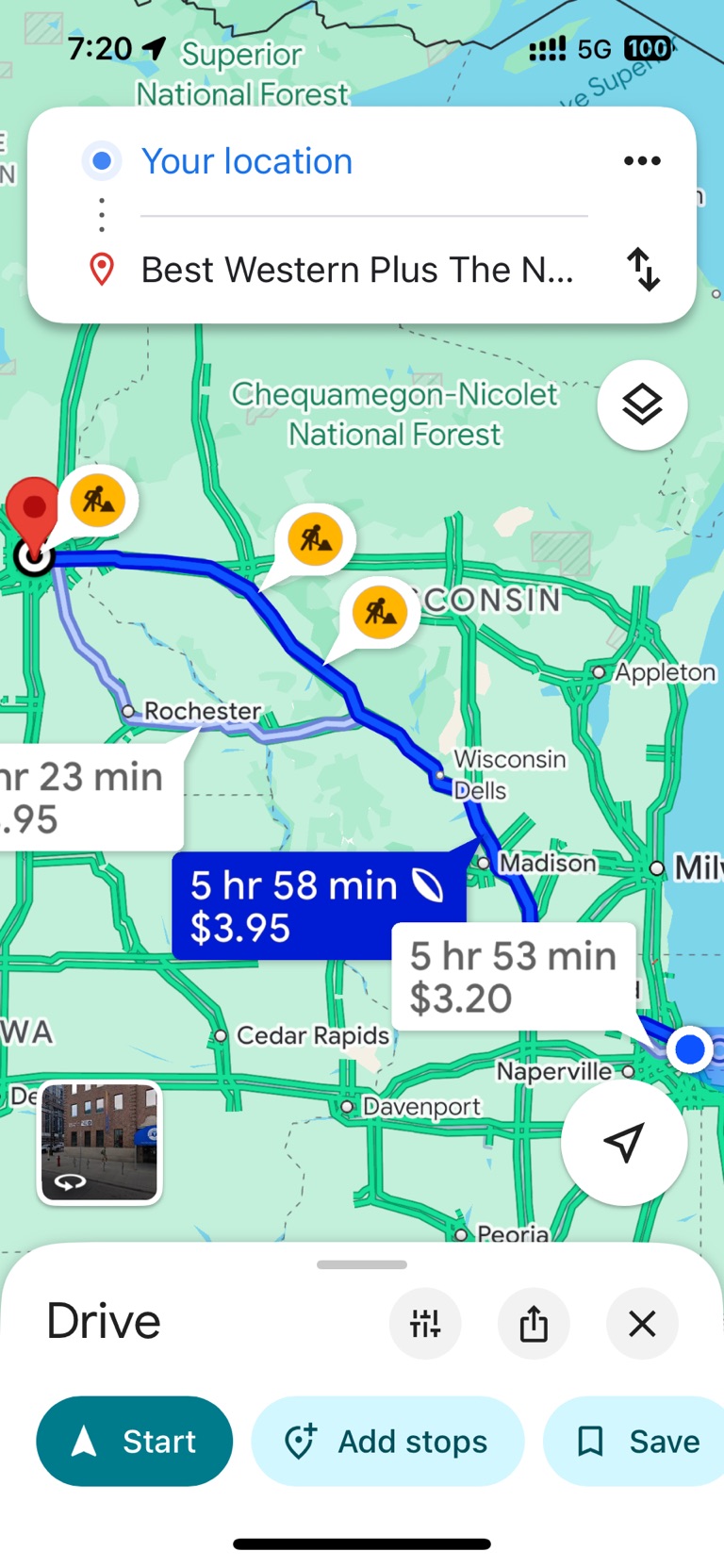
Task: Tap Add stops
Action: [x=387, y=1441]
